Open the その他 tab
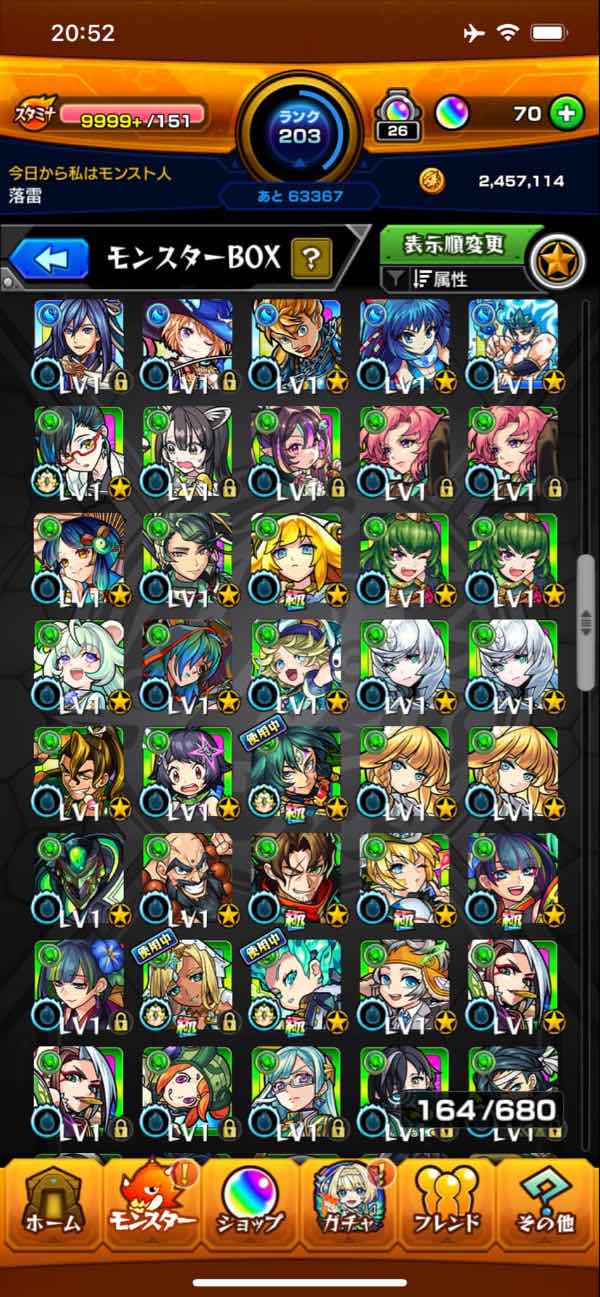600x1297 pixels. [x=545, y=1206]
